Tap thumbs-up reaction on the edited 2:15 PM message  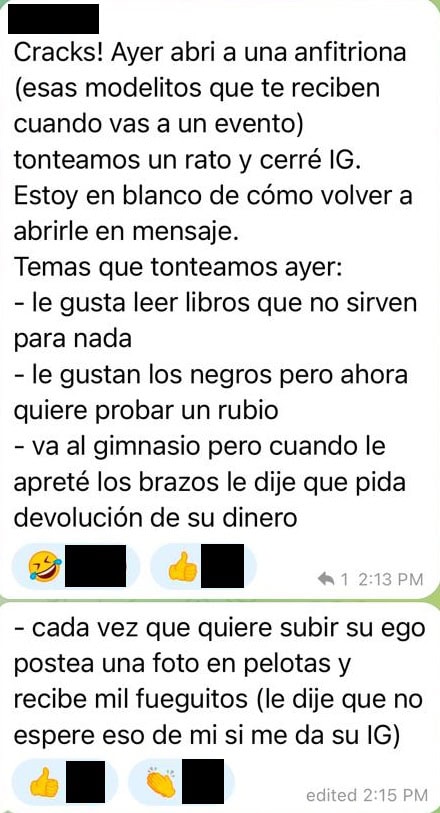point(65,781)
